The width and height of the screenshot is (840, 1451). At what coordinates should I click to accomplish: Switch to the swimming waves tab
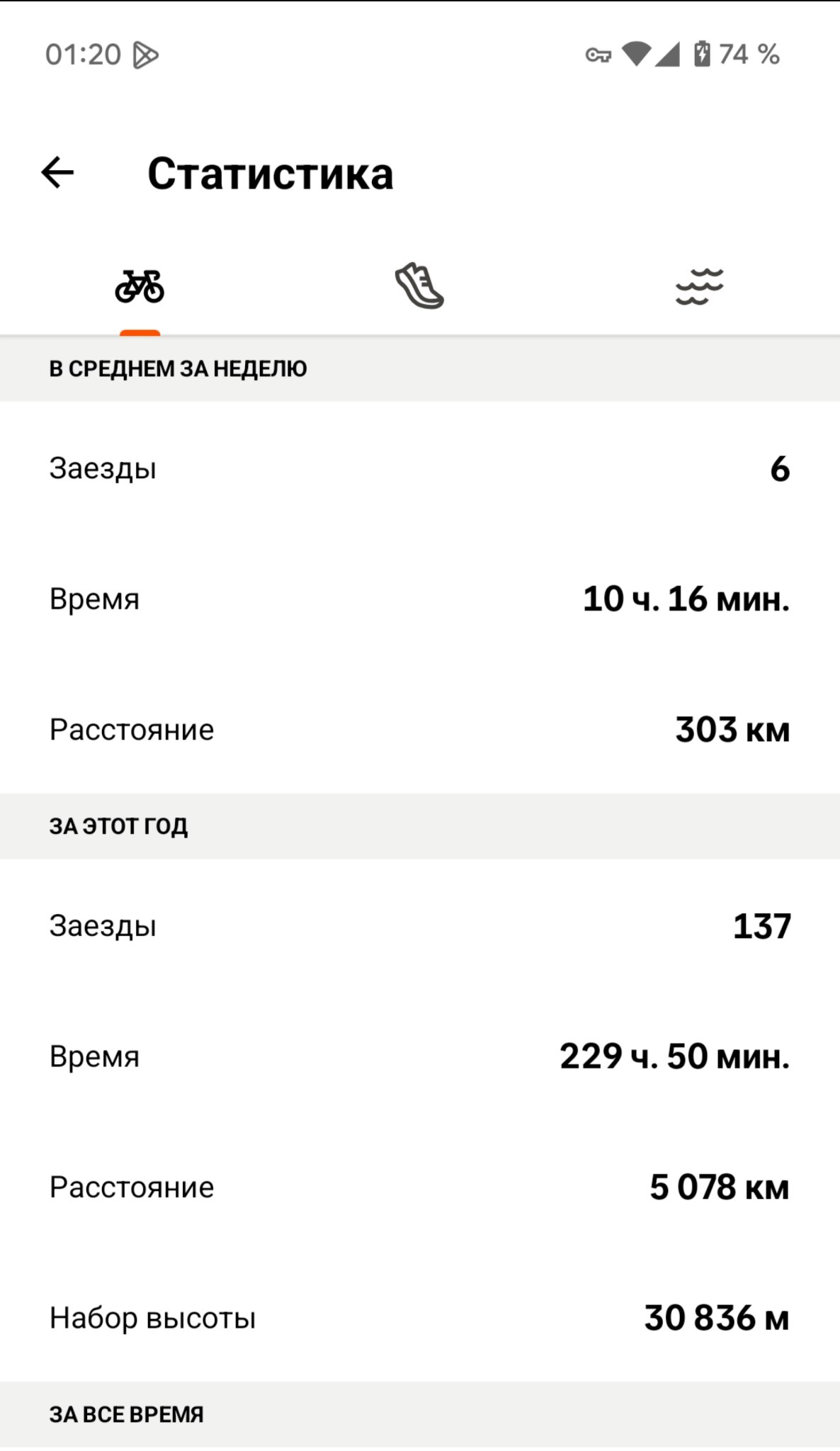(x=699, y=287)
